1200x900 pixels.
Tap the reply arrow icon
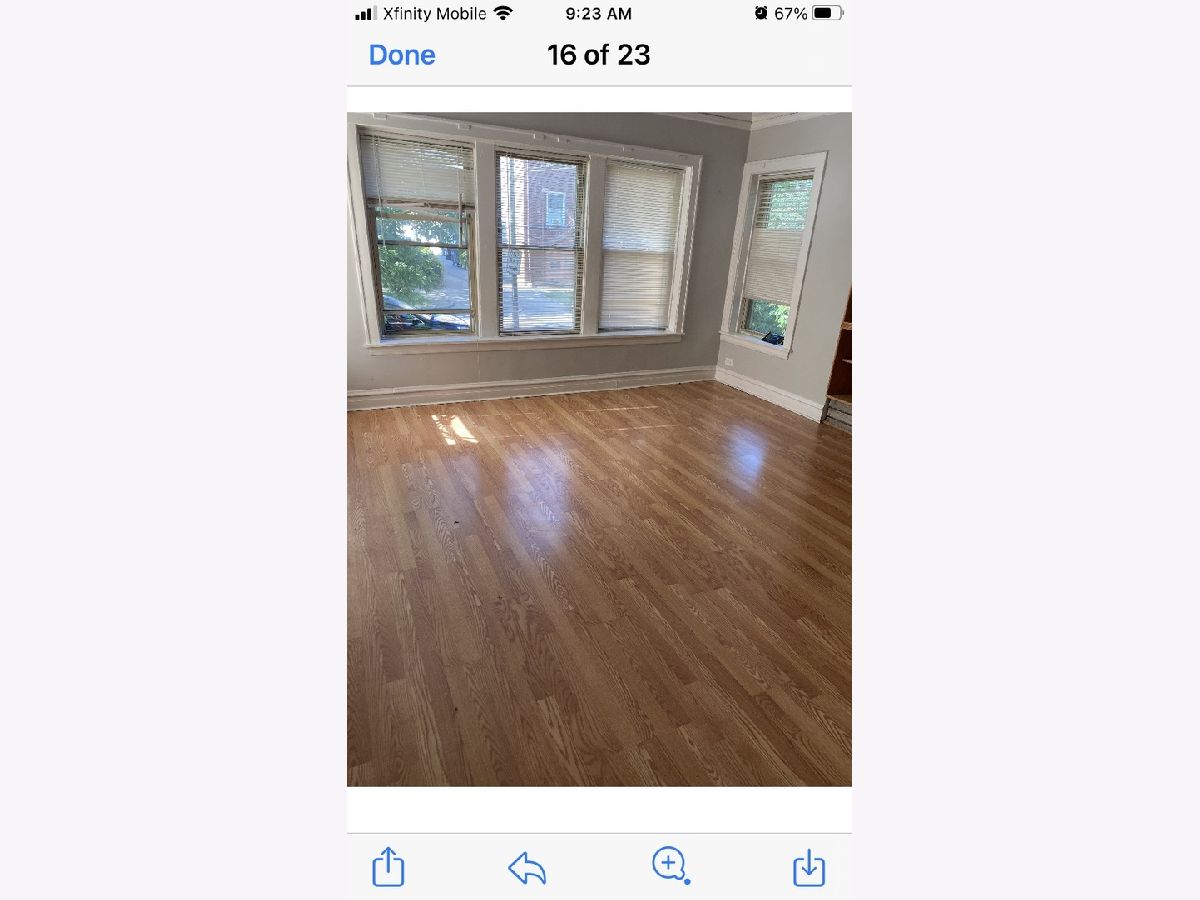(x=527, y=867)
